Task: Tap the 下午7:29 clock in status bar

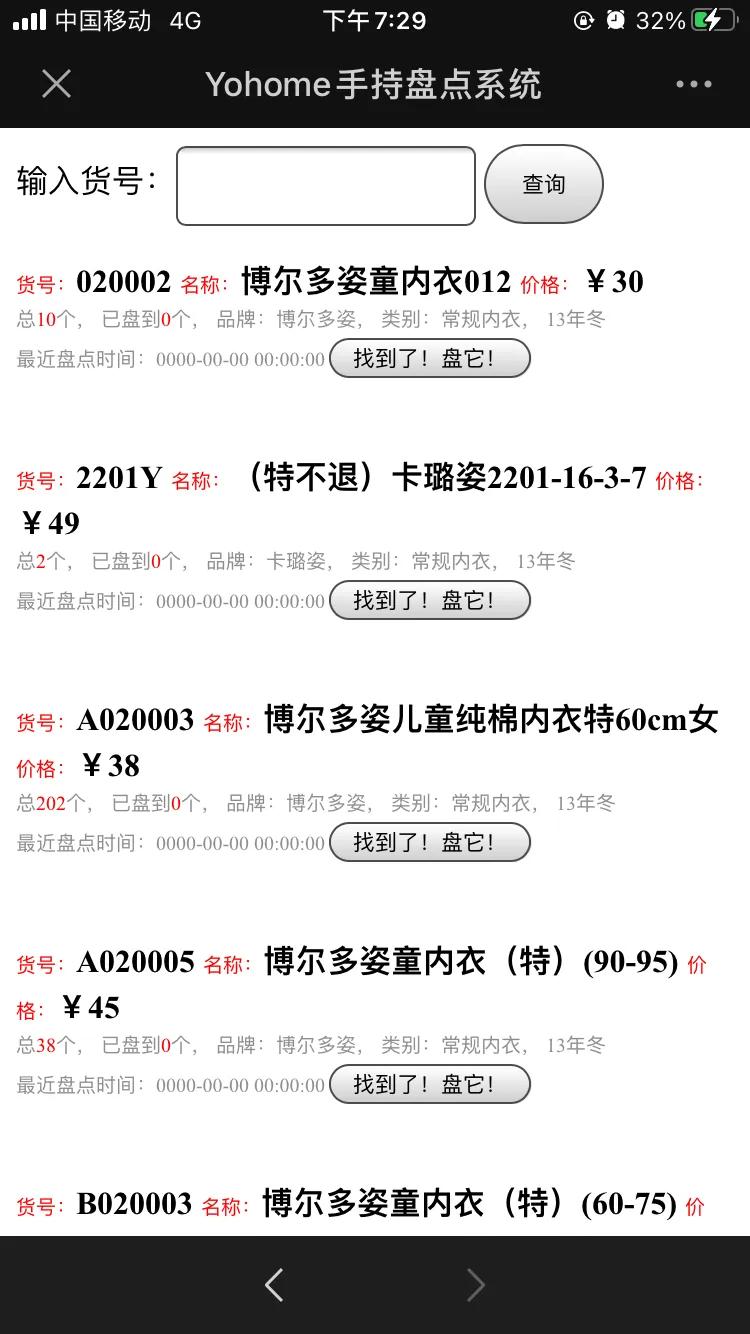Action: click(x=374, y=19)
